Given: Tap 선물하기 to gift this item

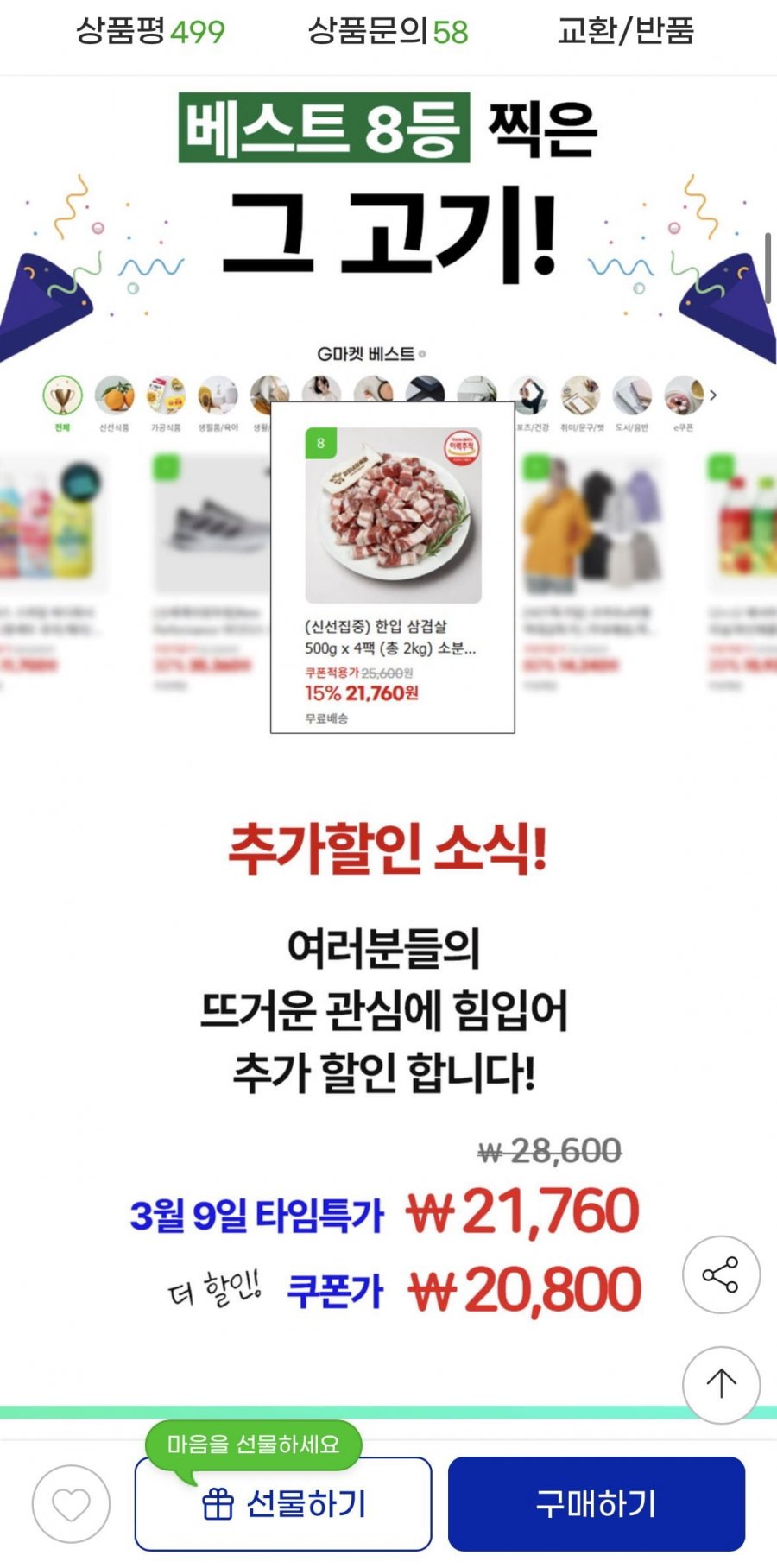Looking at the screenshot, I should pyautogui.click(x=283, y=1504).
